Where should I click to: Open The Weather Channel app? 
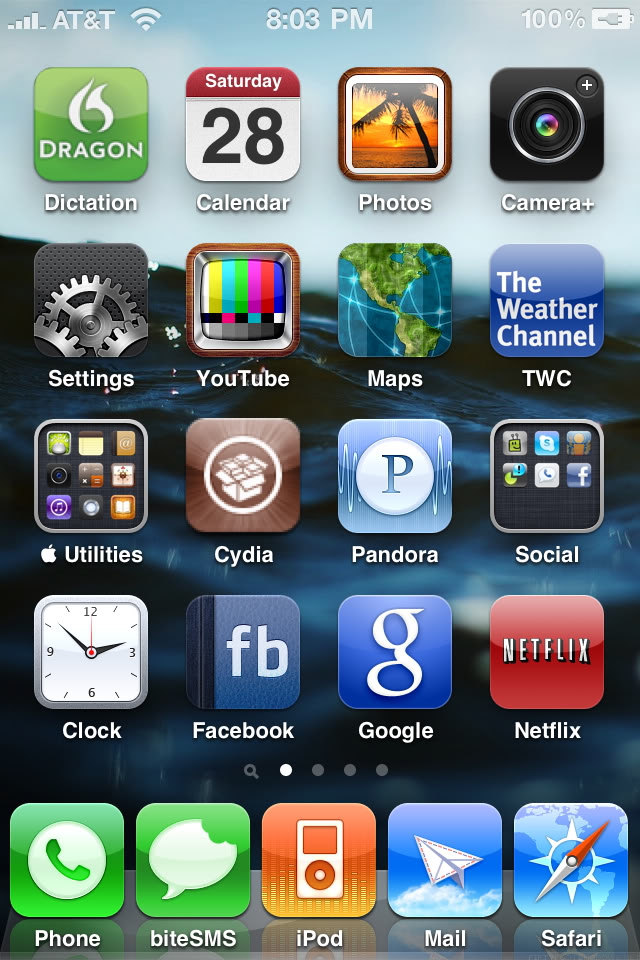point(547,300)
